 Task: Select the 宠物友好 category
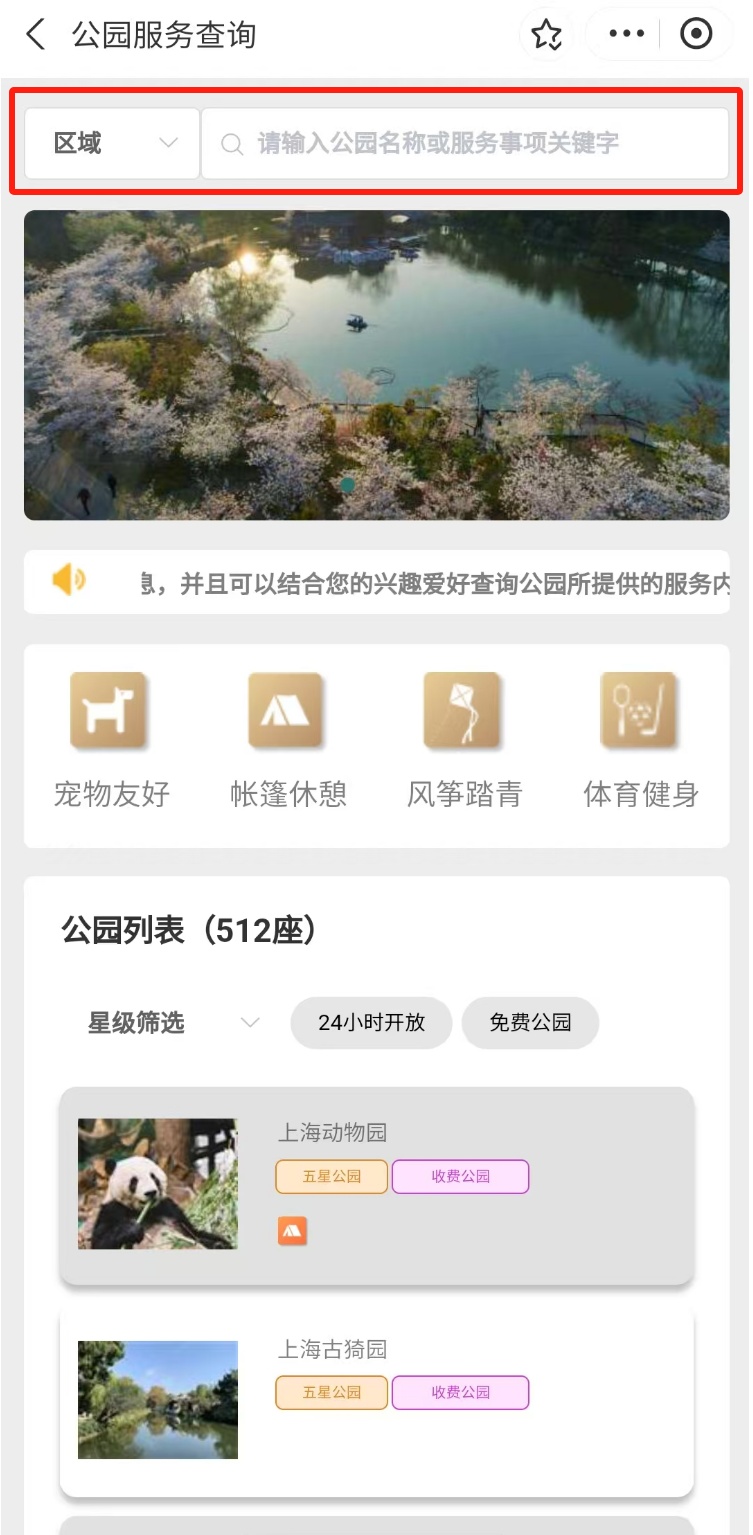tap(111, 741)
